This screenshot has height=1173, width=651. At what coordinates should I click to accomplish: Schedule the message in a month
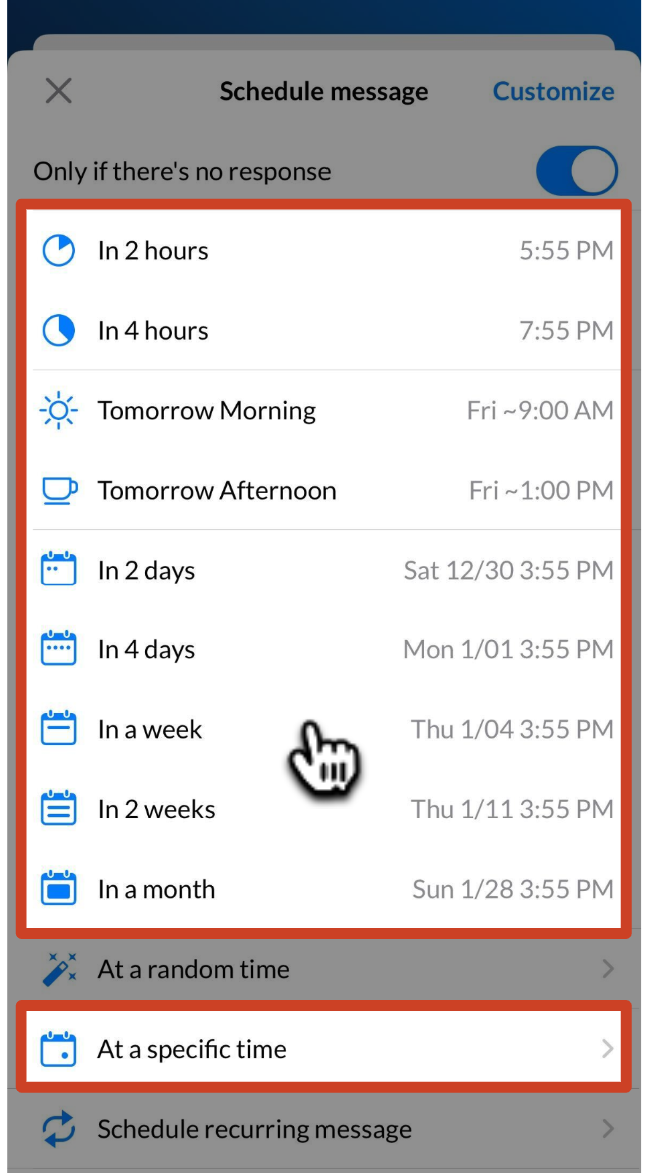[x=324, y=889]
